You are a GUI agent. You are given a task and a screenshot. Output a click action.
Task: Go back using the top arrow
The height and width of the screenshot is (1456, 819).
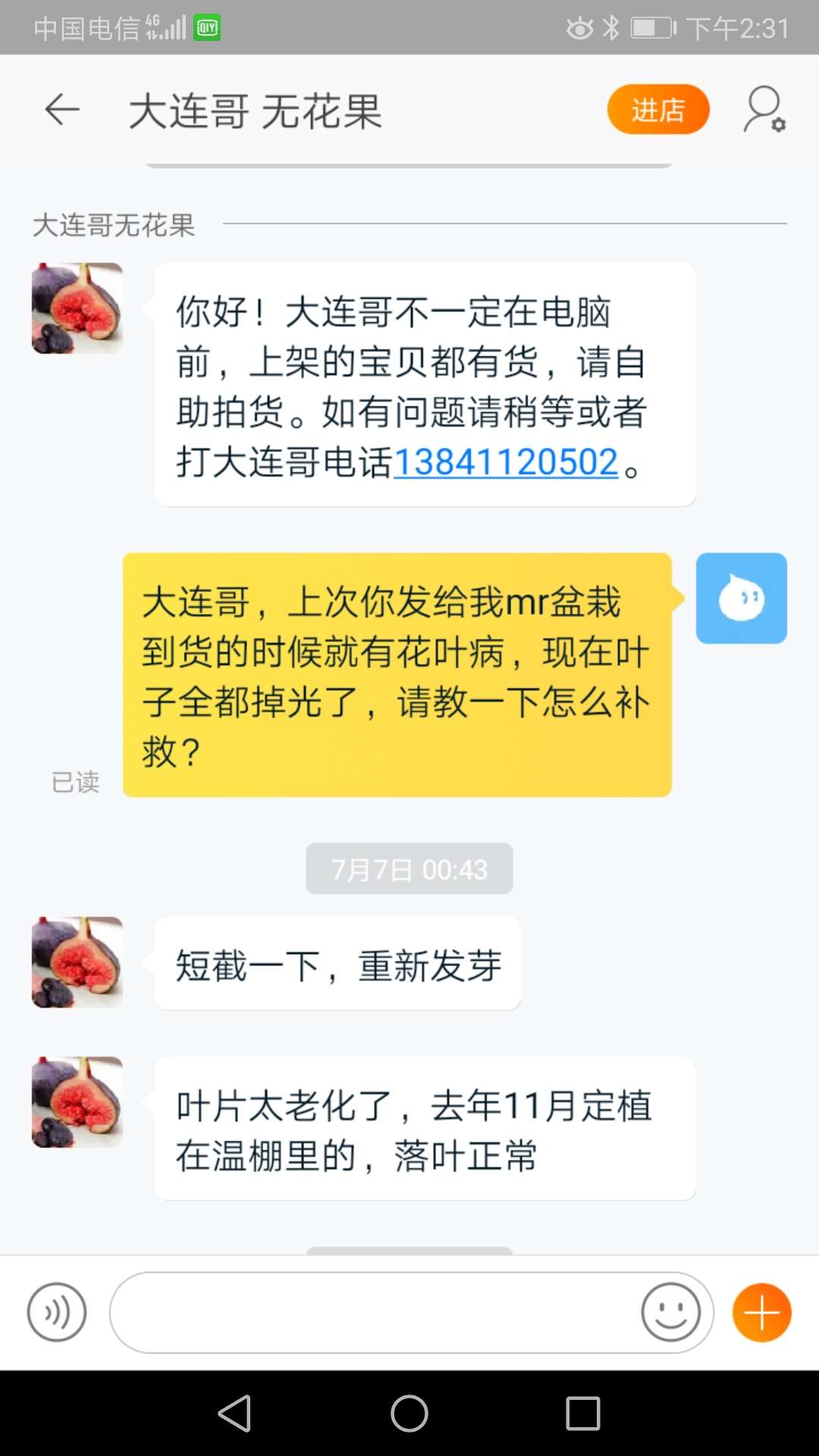62,110
